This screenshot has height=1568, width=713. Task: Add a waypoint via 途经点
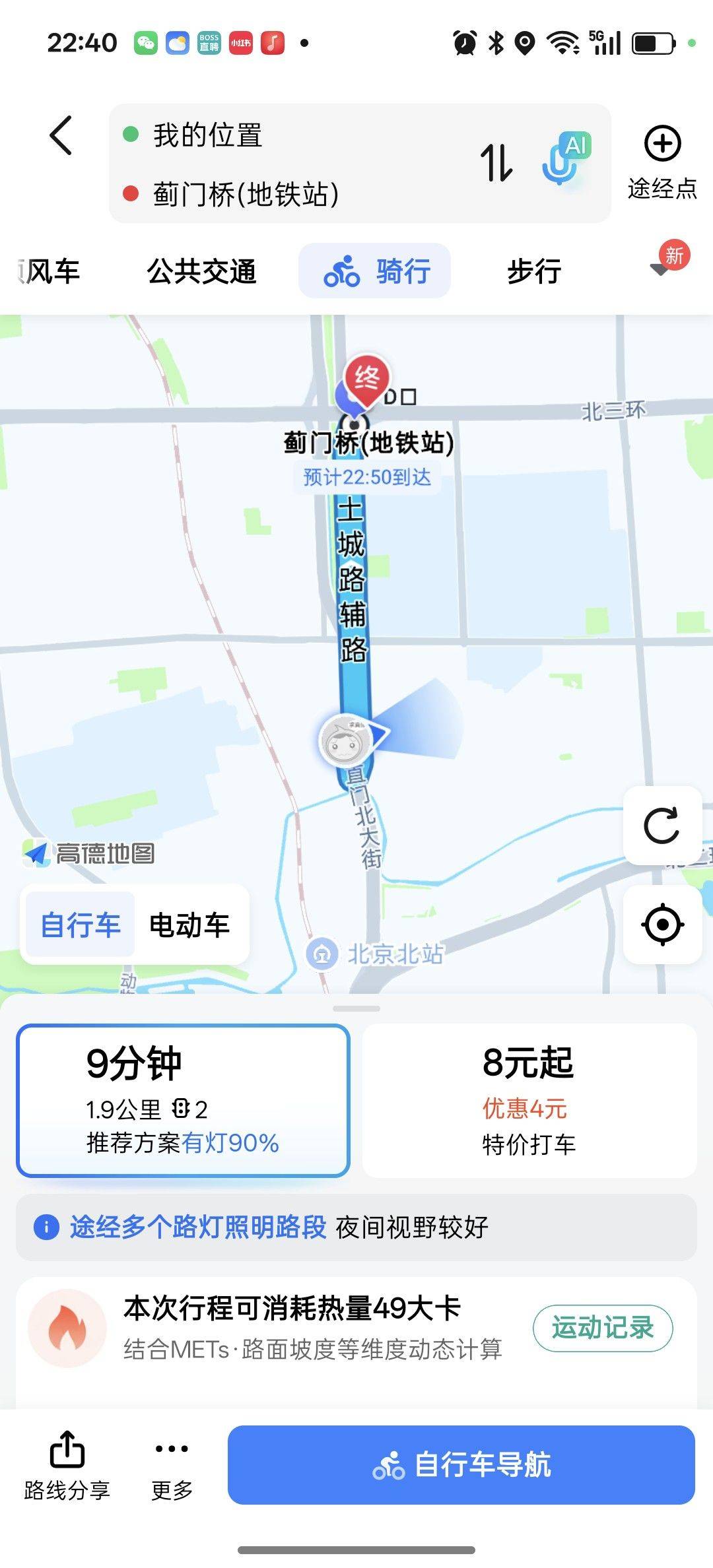point(662,162)
